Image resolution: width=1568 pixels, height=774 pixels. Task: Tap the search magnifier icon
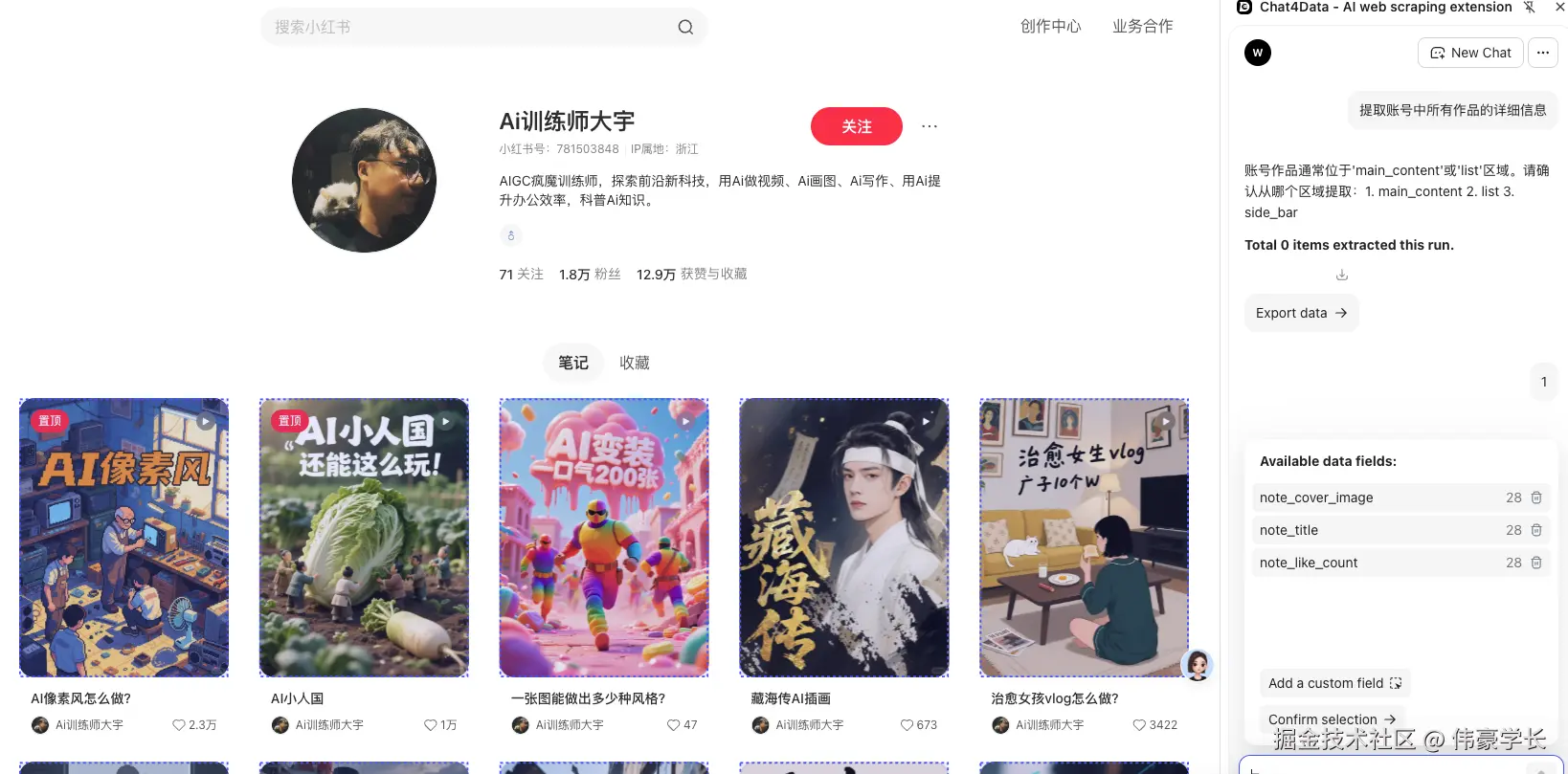coord(685,27)
